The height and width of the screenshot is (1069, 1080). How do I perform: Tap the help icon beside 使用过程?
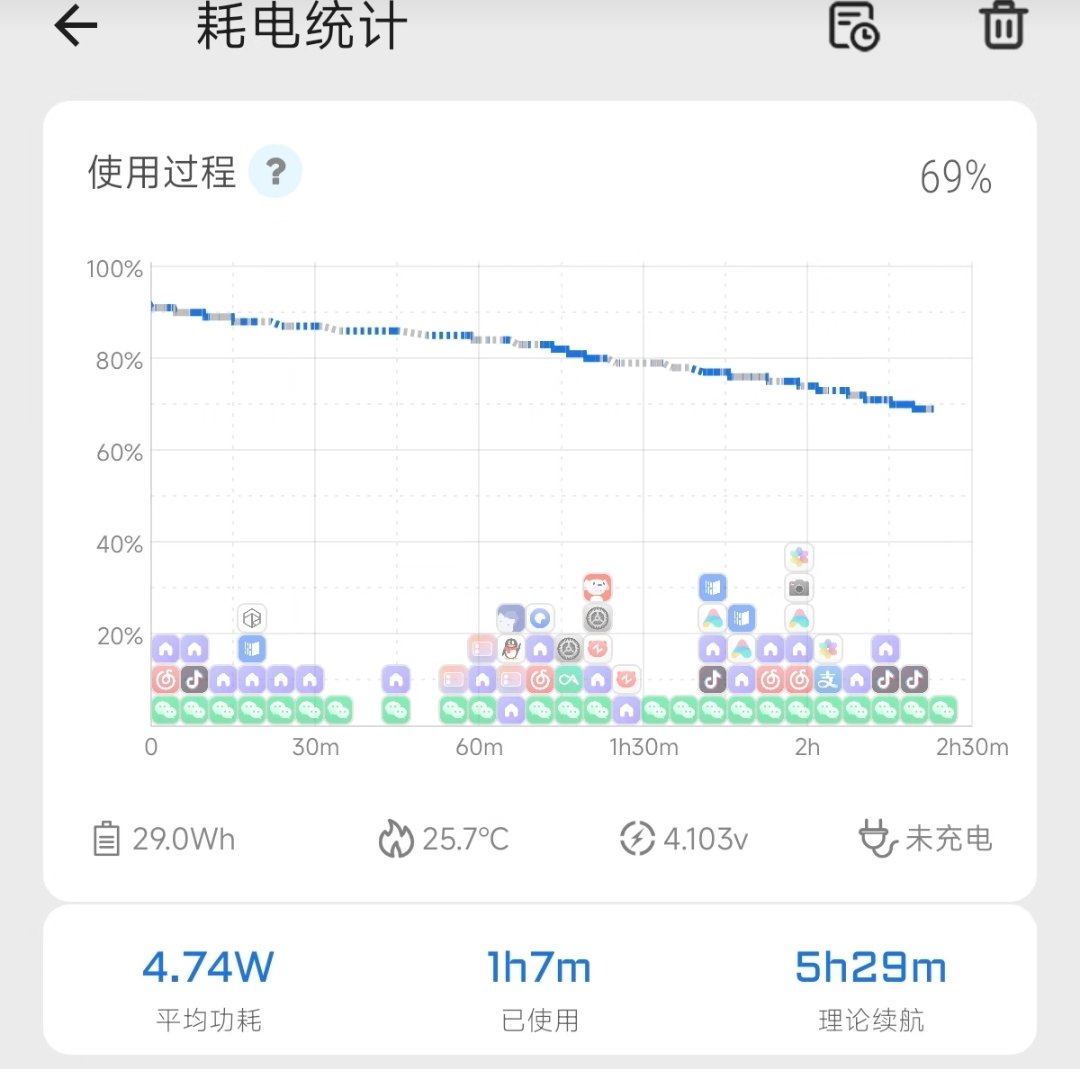pos(275,172)
